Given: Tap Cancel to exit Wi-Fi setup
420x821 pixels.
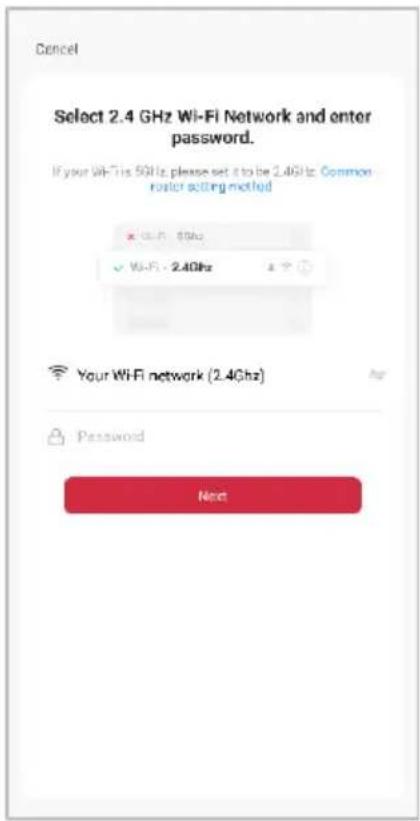Looking at the screenshot, I should point(57,49).
